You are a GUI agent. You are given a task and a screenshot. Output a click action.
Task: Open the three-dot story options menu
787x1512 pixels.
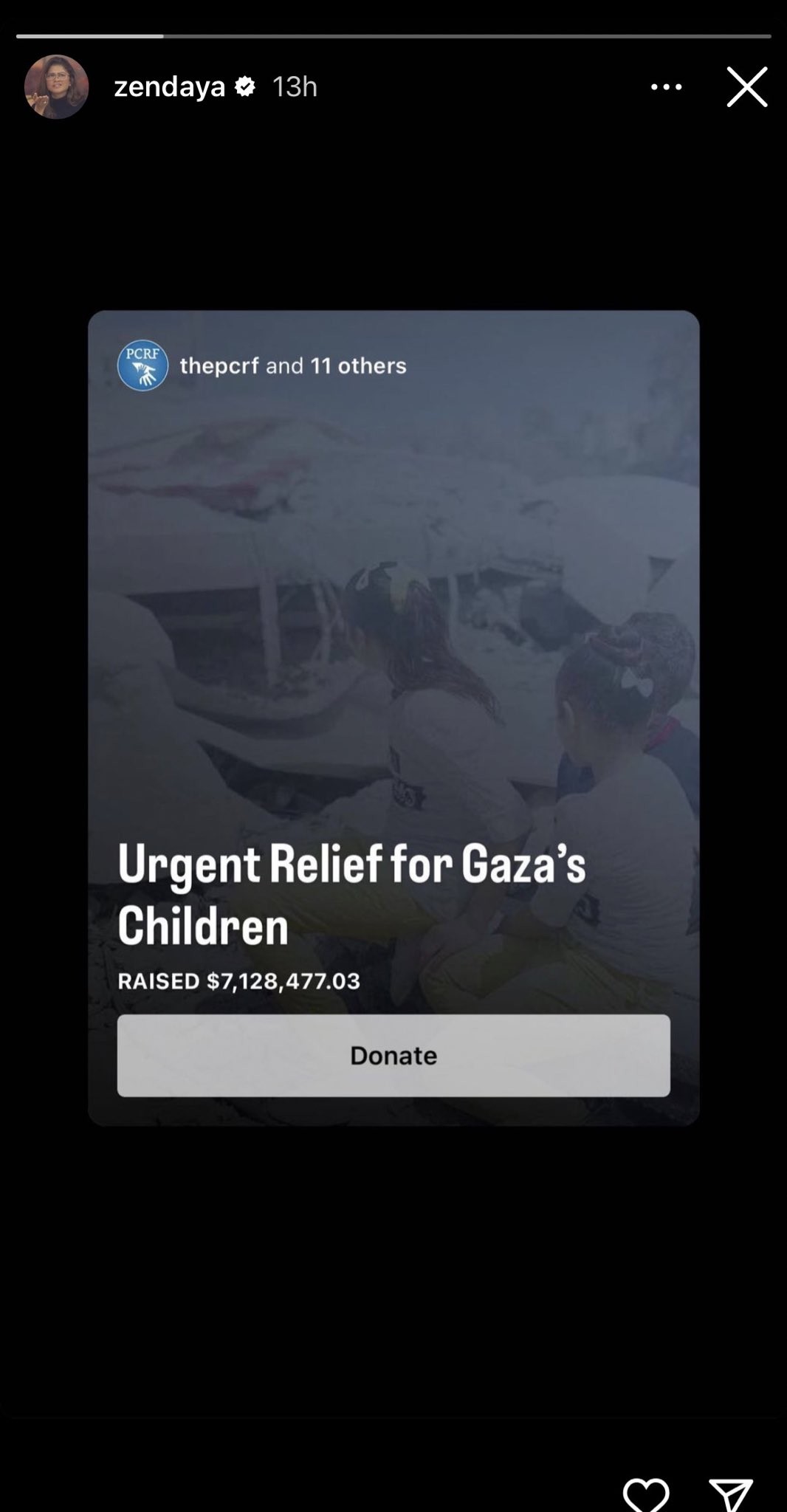pyautogui.click(x=666, y=87)
